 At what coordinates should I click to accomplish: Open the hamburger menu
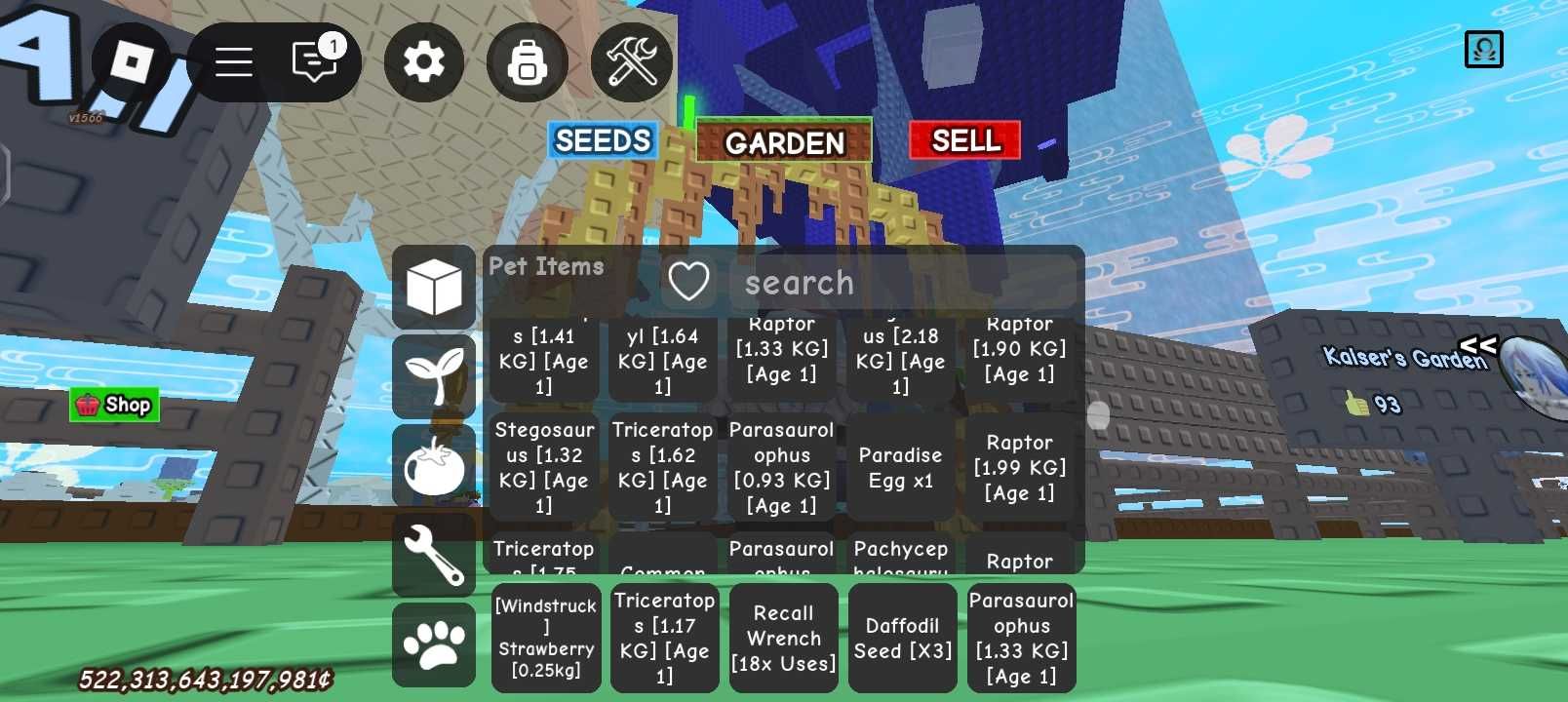234,63
